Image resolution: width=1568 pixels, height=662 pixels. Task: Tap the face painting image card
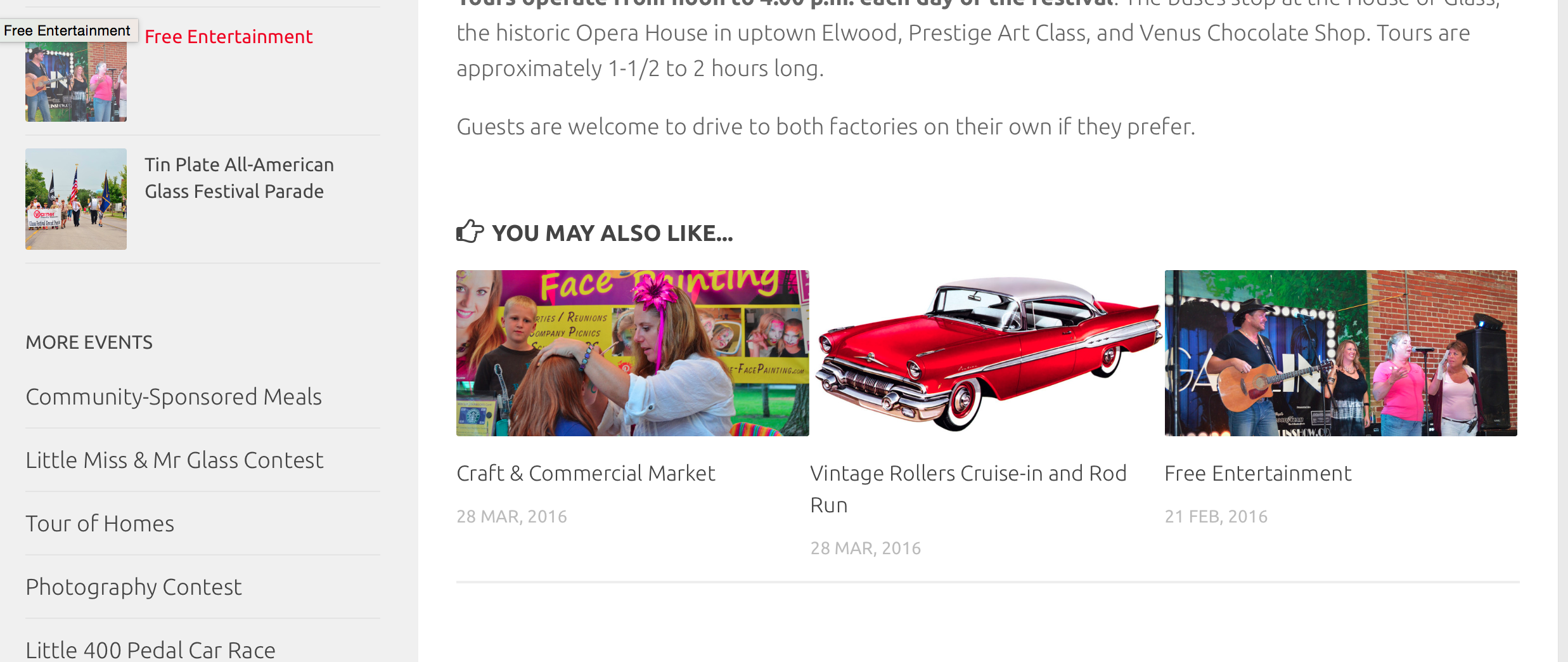pos(632,353)
